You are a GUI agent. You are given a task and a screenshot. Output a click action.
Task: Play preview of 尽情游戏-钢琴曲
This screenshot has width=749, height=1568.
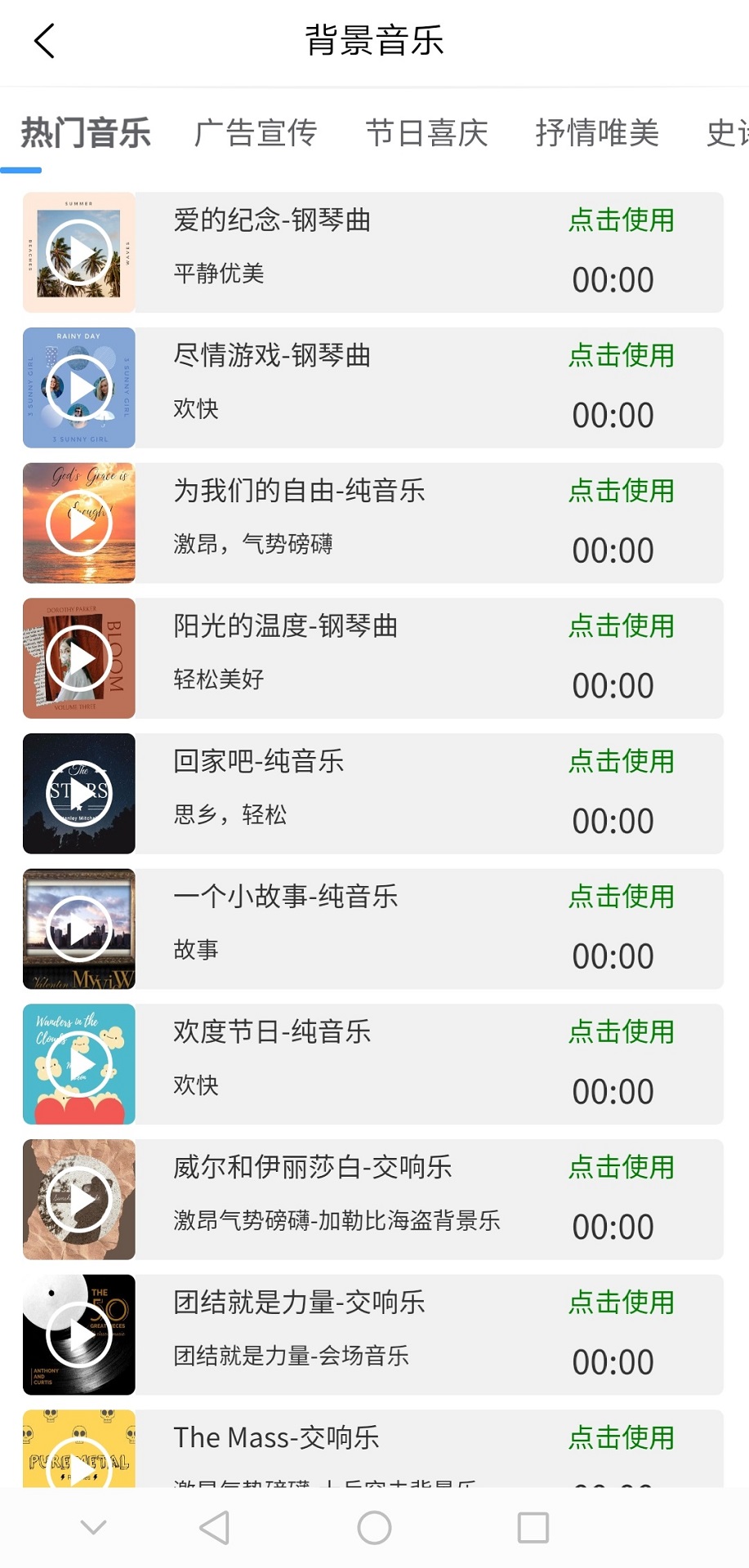[x=78, y=385]
